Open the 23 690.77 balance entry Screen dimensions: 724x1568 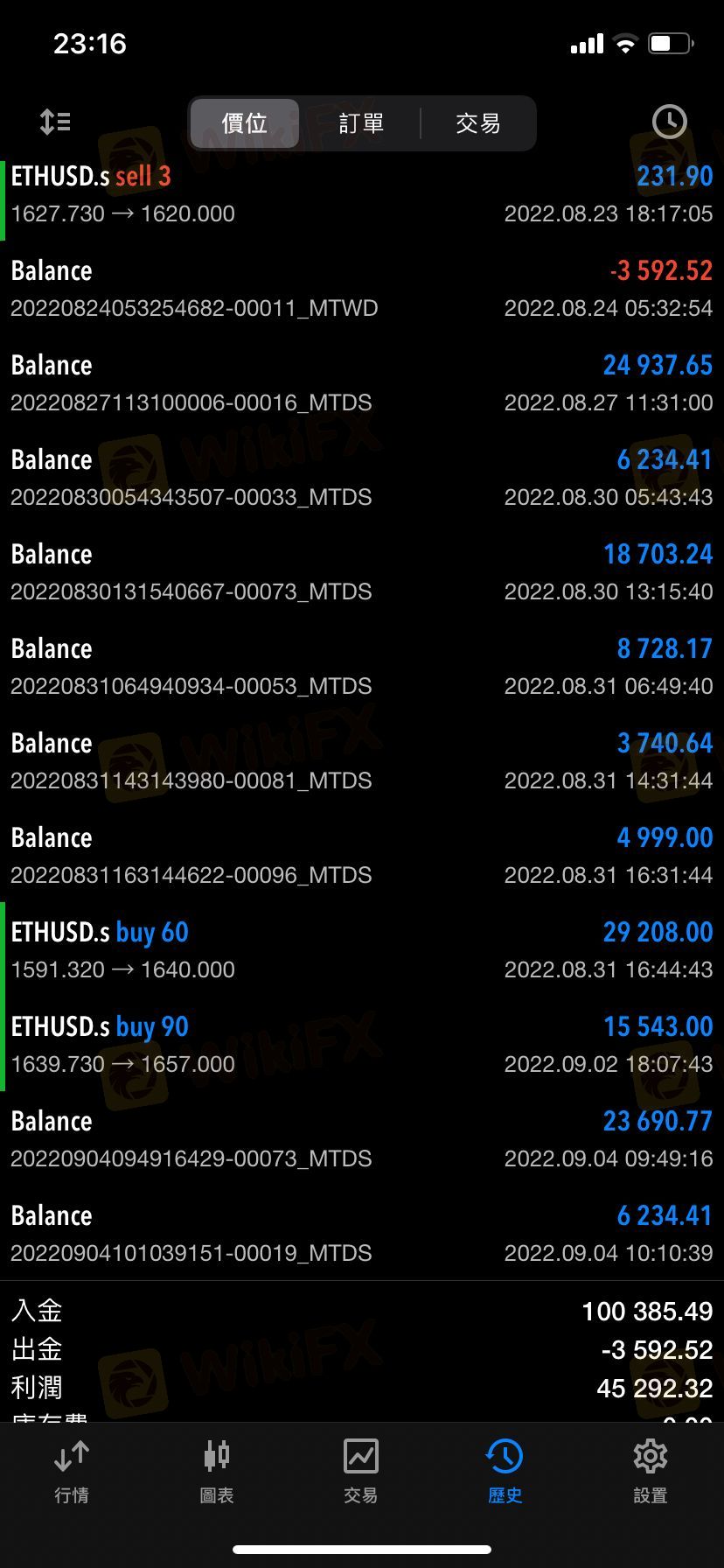click(x=362, y=1139)
